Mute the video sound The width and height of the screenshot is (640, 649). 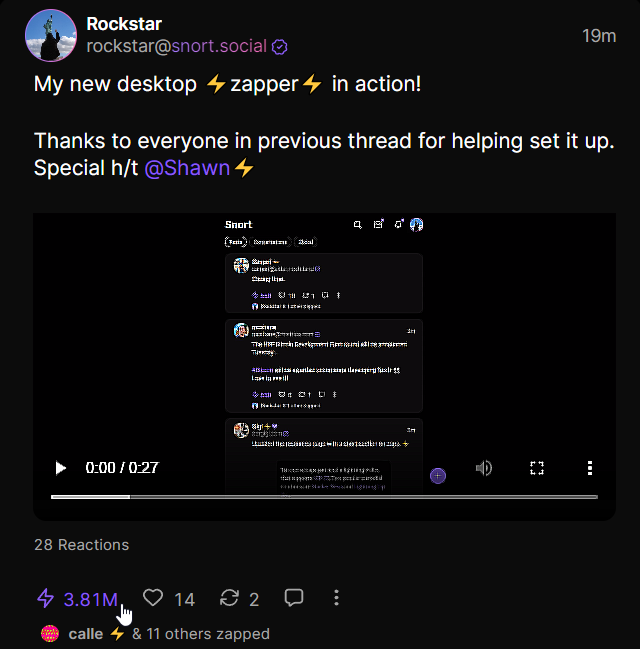pos(484,468)
